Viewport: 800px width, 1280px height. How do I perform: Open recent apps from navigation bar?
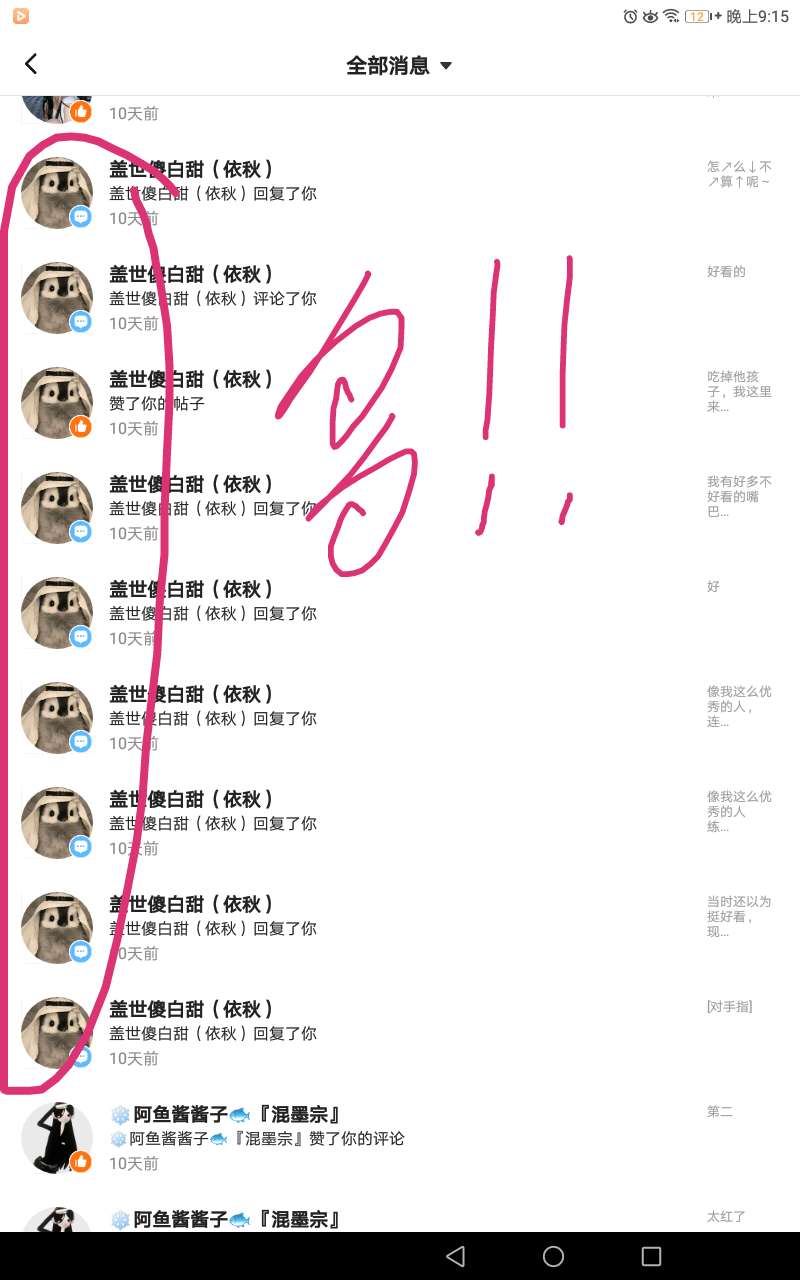(x=651, y=1256)
